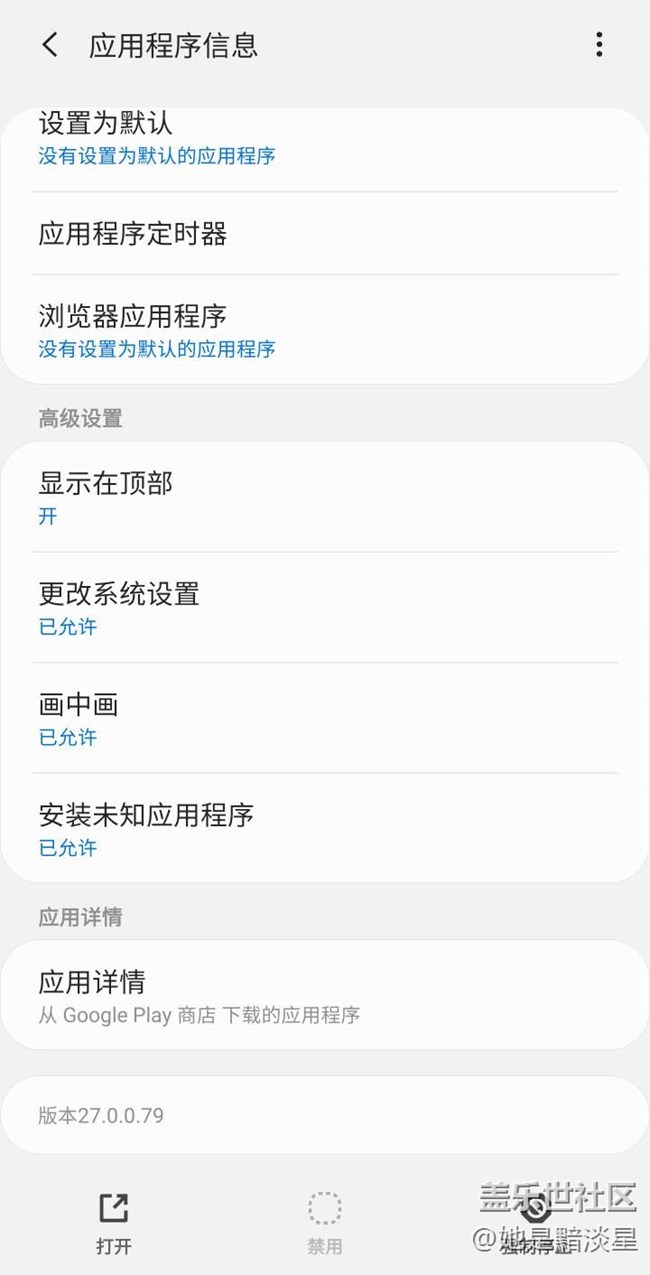The width and height of the screenshot is (650, 1275).
Task: Tap the 强制停止 button
Action: pos(536,1222)
